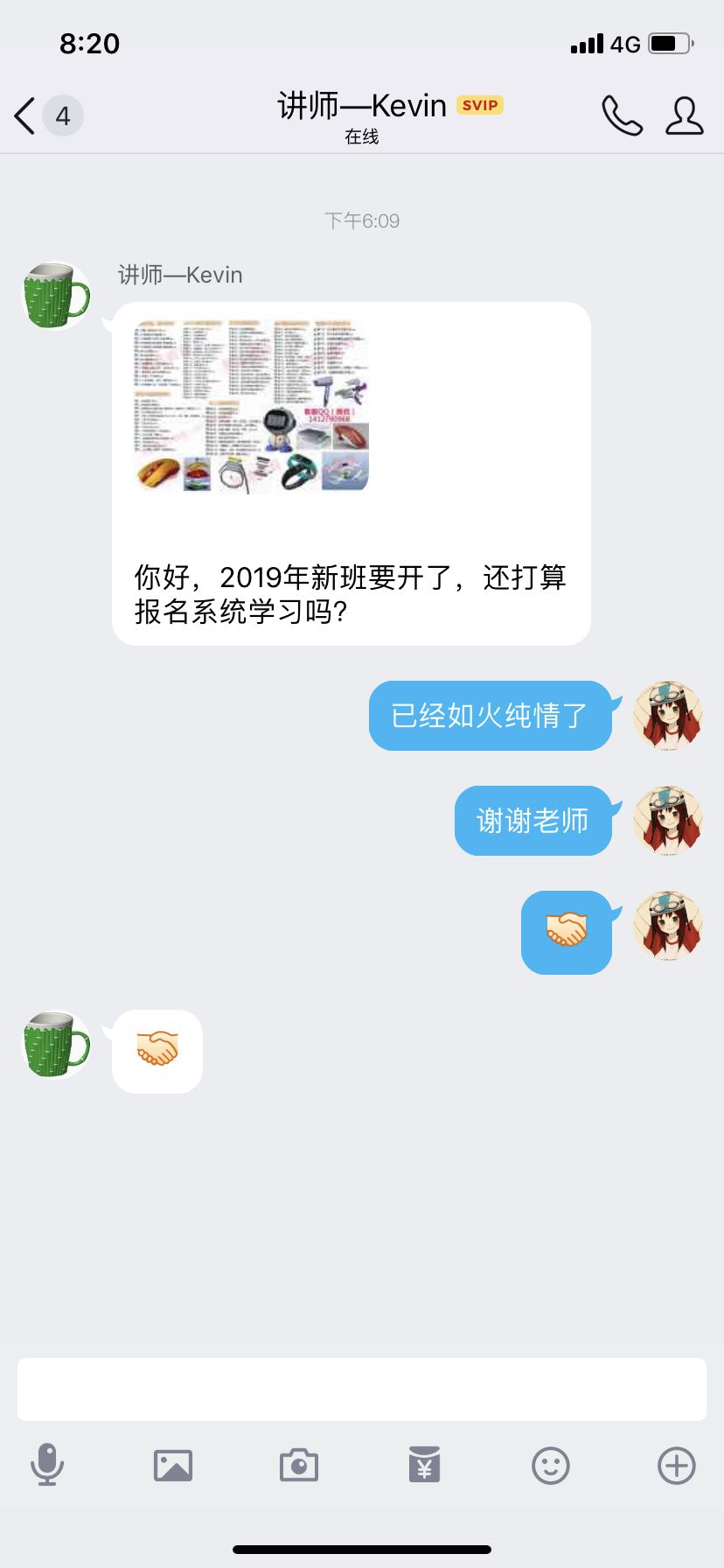
Task: Open the contact profile icon in header
Action: 684,115
